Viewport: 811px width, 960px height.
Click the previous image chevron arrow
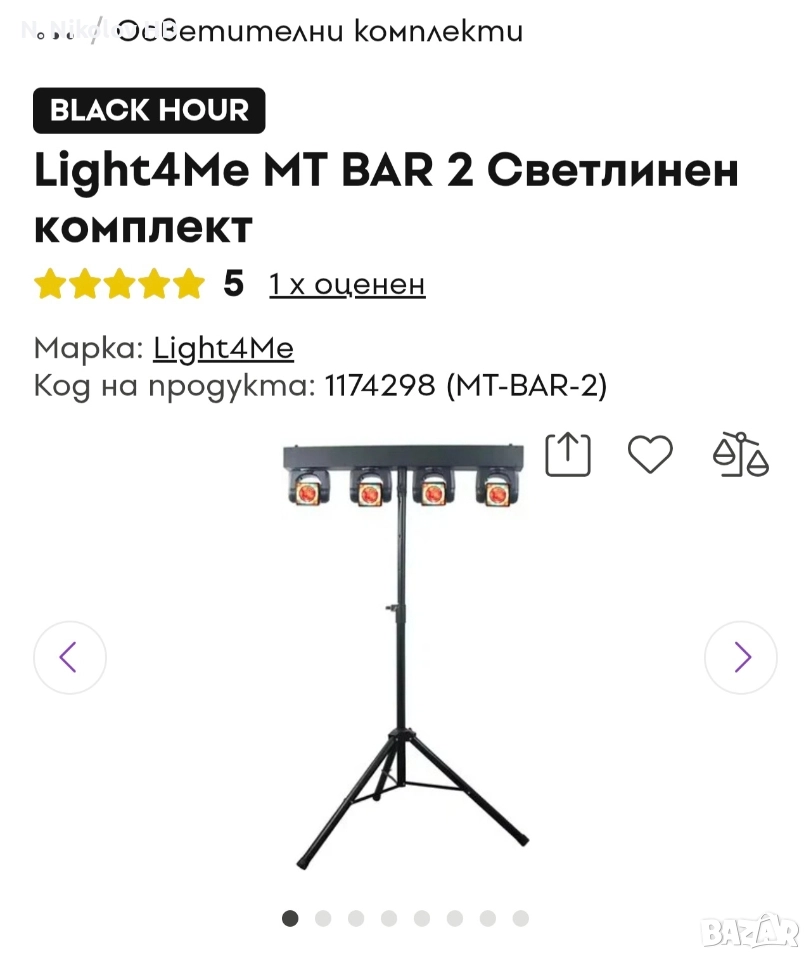69,657
